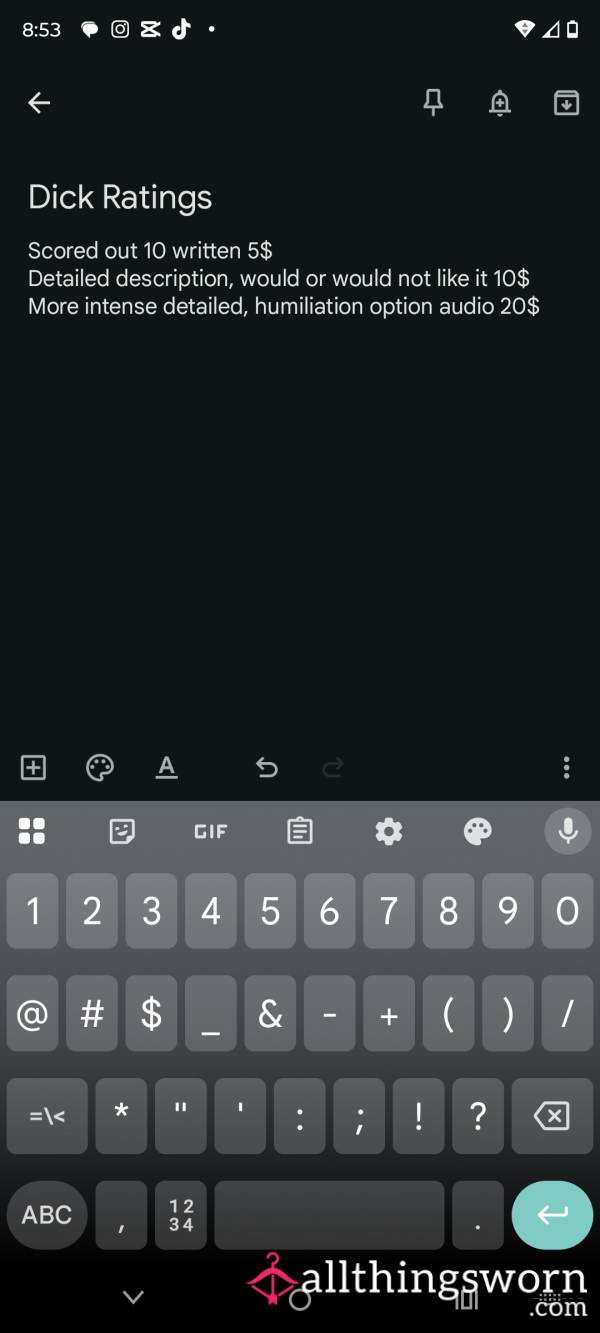Screen dimensions: 600x1333
Task: Archive this note
Action: pyautogui.click(x=566, y=102)
